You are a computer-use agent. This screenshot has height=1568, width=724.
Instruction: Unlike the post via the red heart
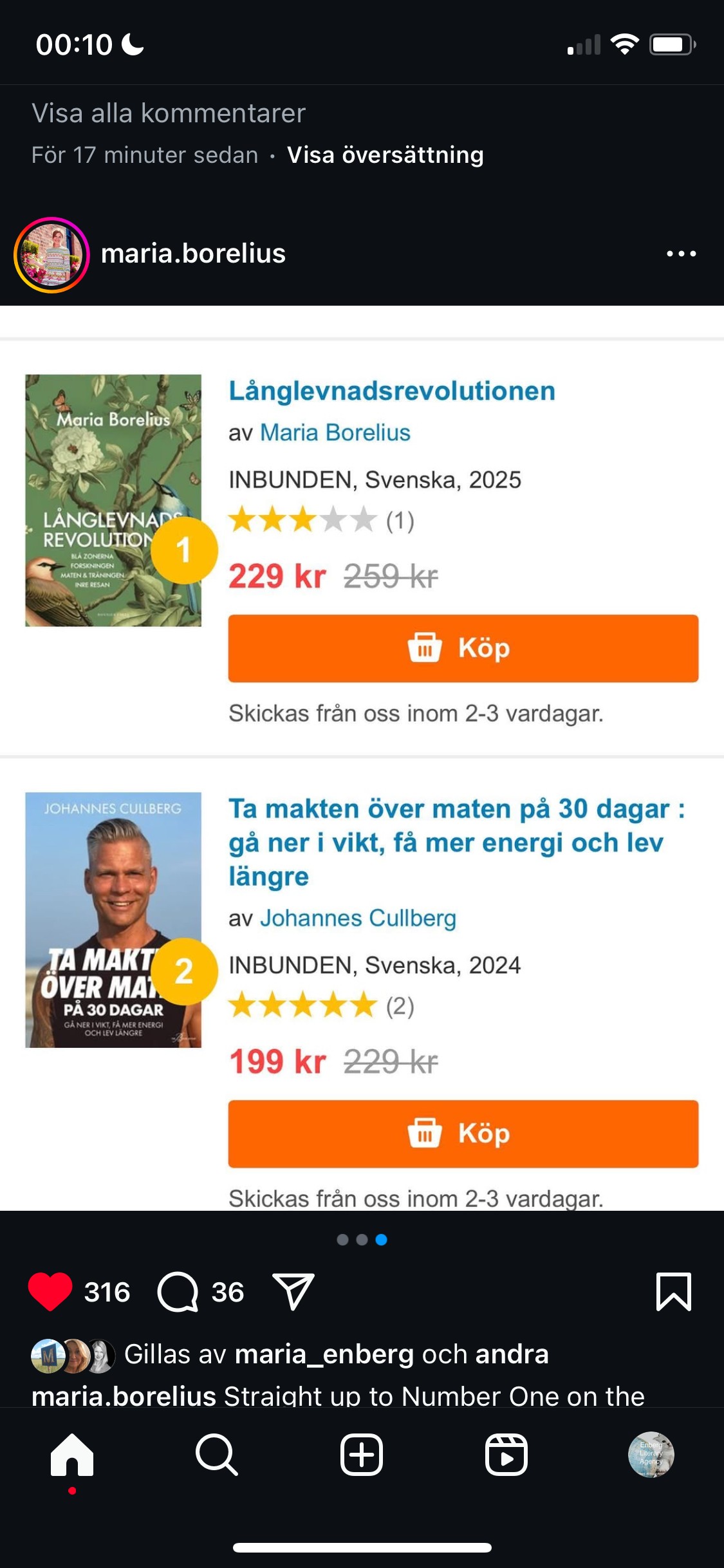(x=50, y=1291)
